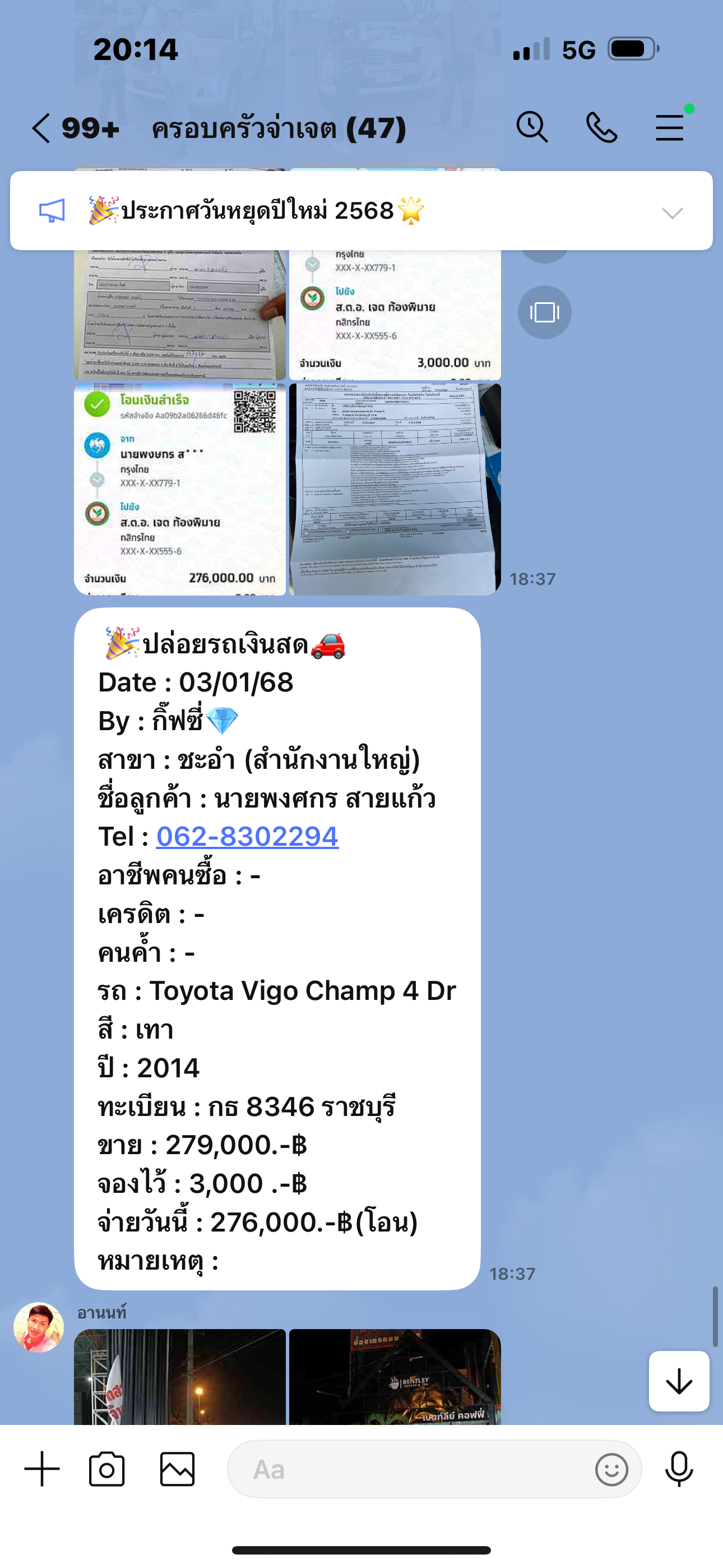The width and height of the screenshot is (723, 1568).
Task: View the tax invoice document photo
Action: click(x=395, y=490)
